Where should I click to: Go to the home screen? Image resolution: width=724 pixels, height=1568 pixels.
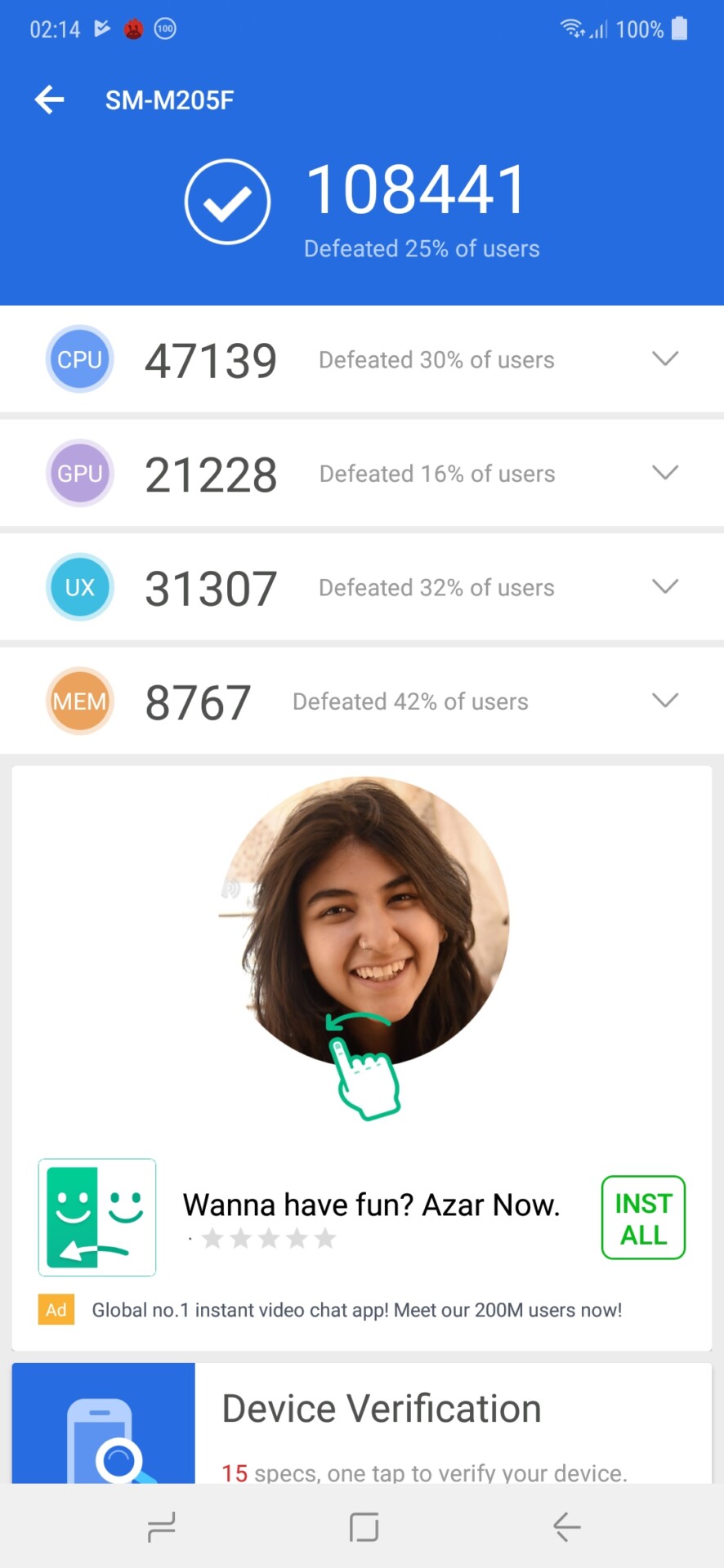364,1527
